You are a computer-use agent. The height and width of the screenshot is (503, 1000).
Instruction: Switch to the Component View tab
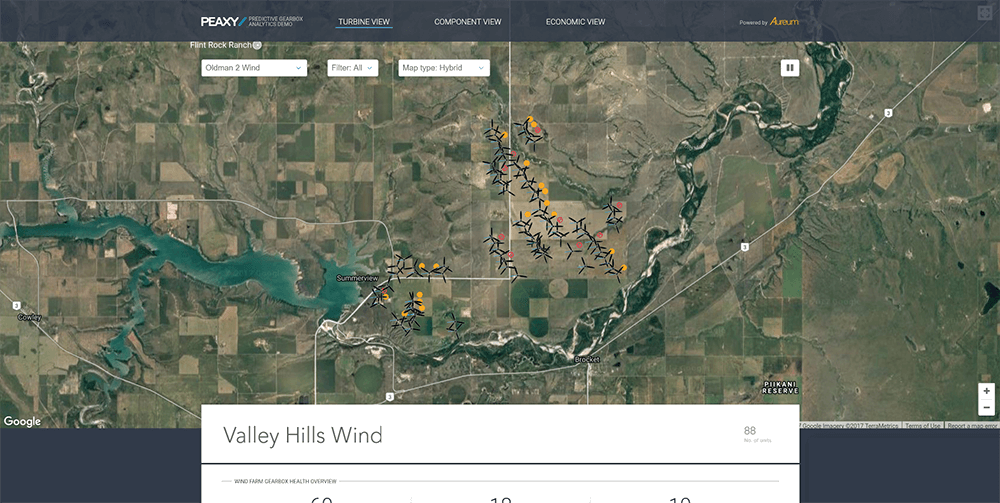(x=467, y=21)
